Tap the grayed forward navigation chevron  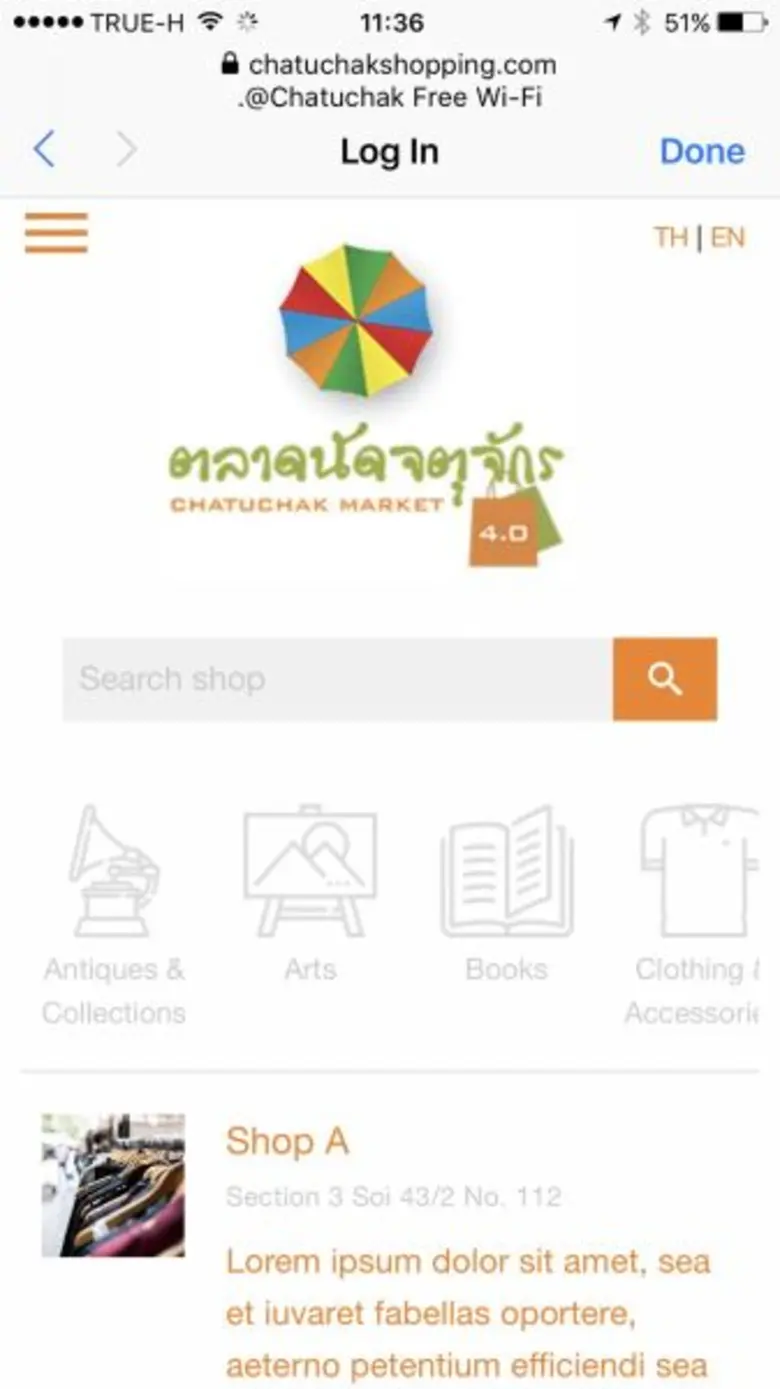coord(126,150)
